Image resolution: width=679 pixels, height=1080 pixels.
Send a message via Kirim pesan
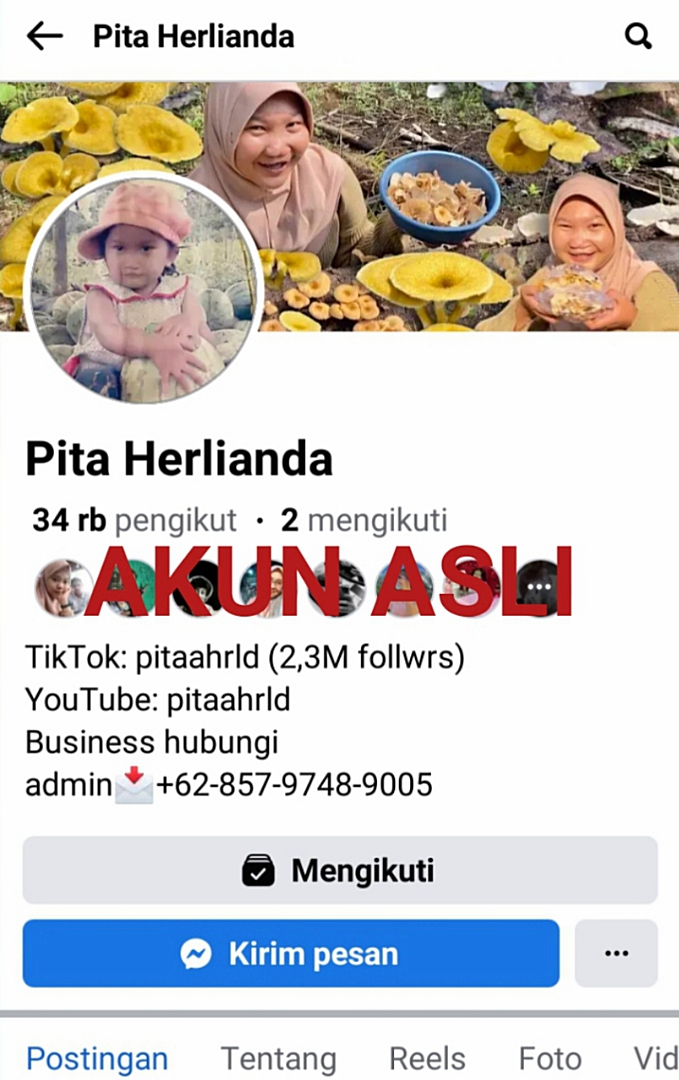[291, 954]
